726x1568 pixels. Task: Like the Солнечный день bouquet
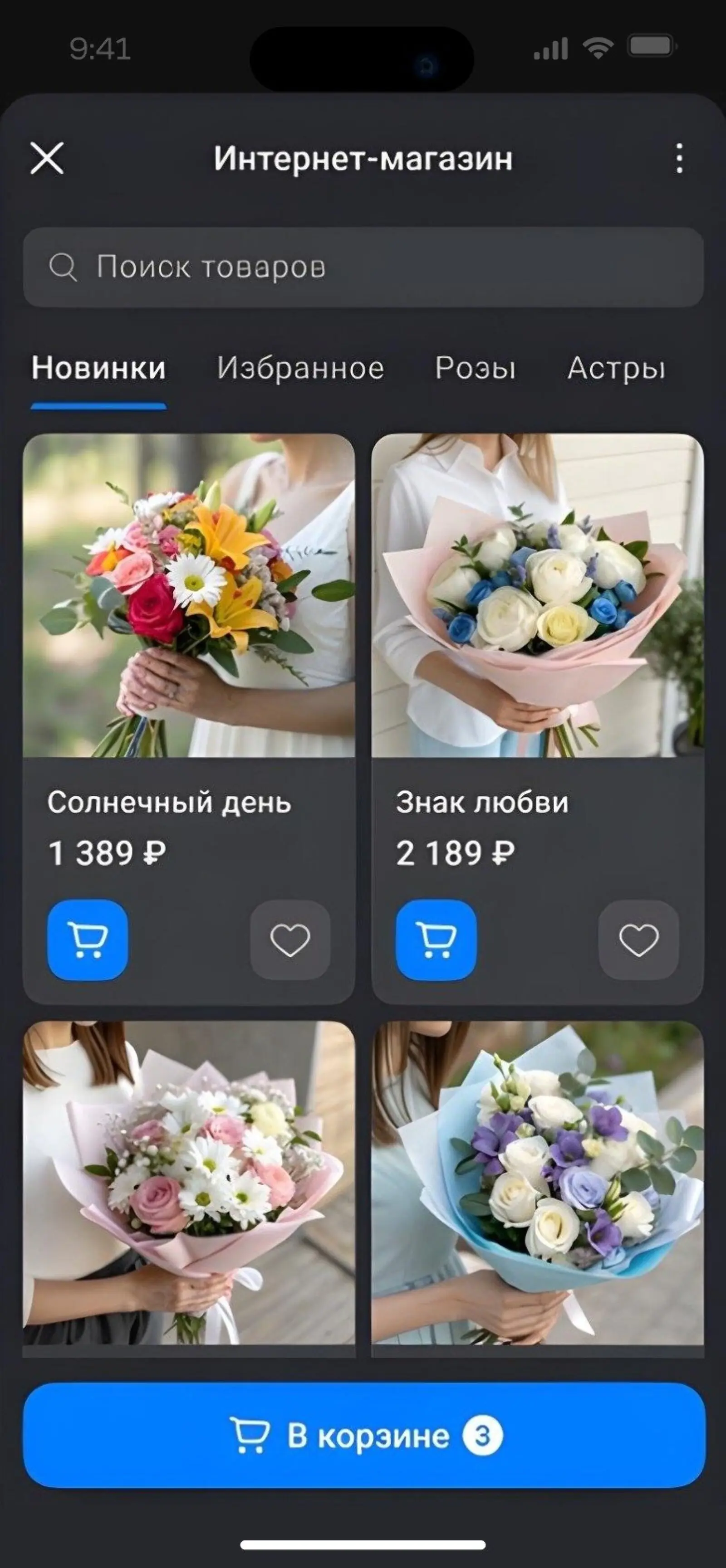pyautogui.click(x=290, y=940)
